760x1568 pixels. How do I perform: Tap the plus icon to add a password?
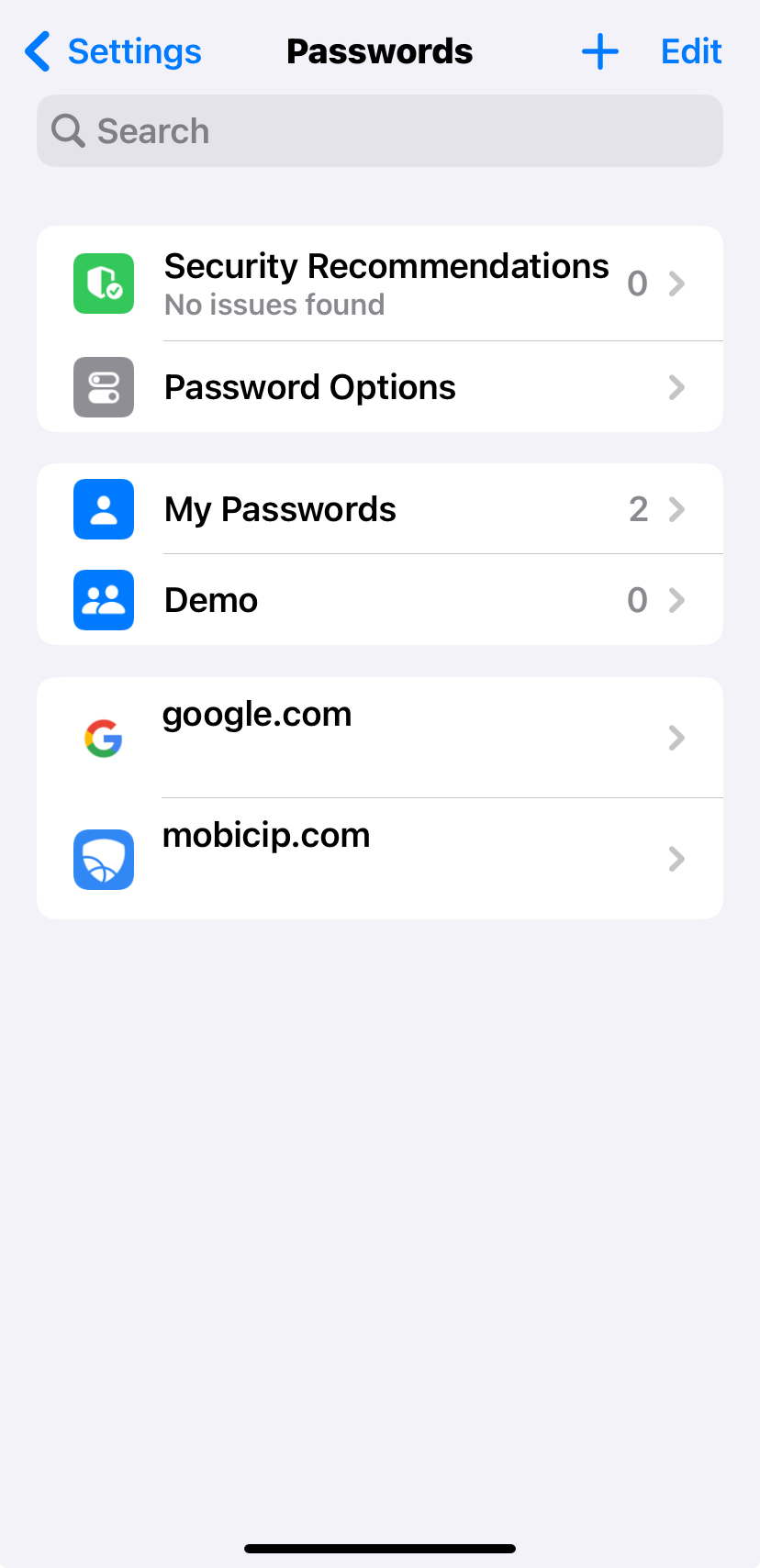[x=599, y=51]
